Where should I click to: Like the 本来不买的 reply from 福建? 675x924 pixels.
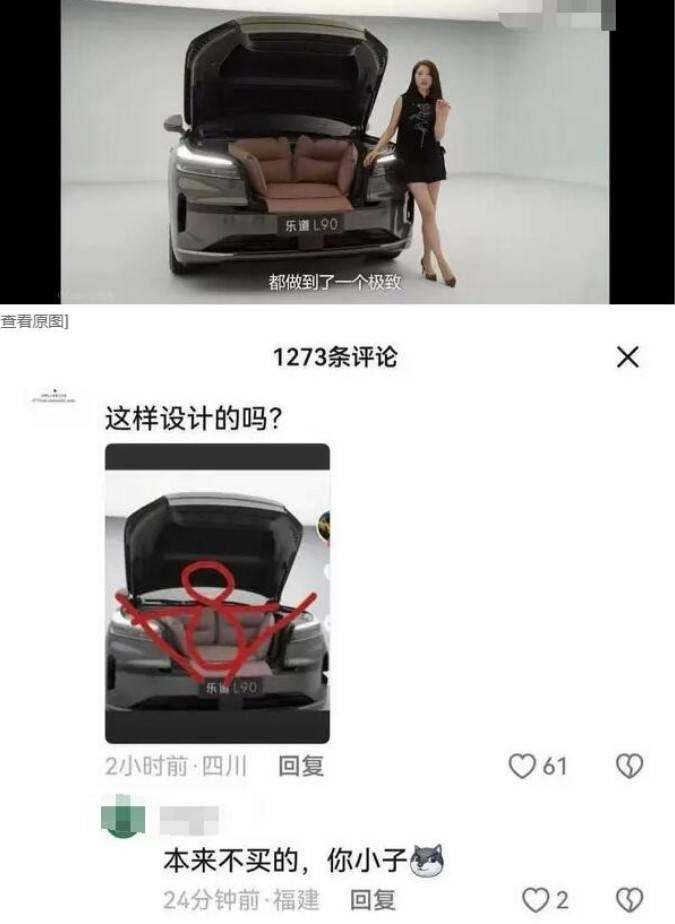[537, 899]
